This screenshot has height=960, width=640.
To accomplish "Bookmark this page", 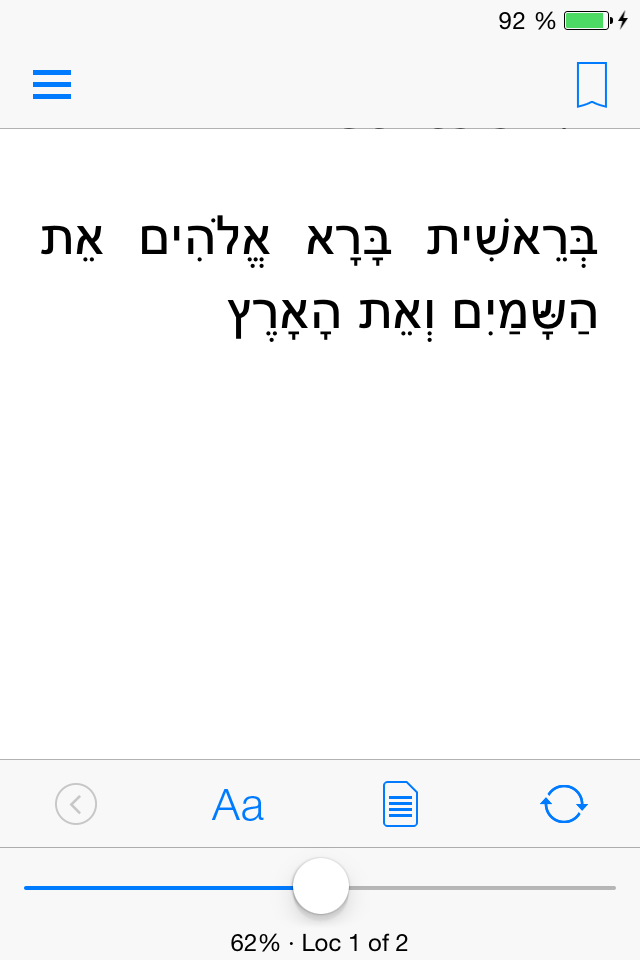I will pos(591,85).
